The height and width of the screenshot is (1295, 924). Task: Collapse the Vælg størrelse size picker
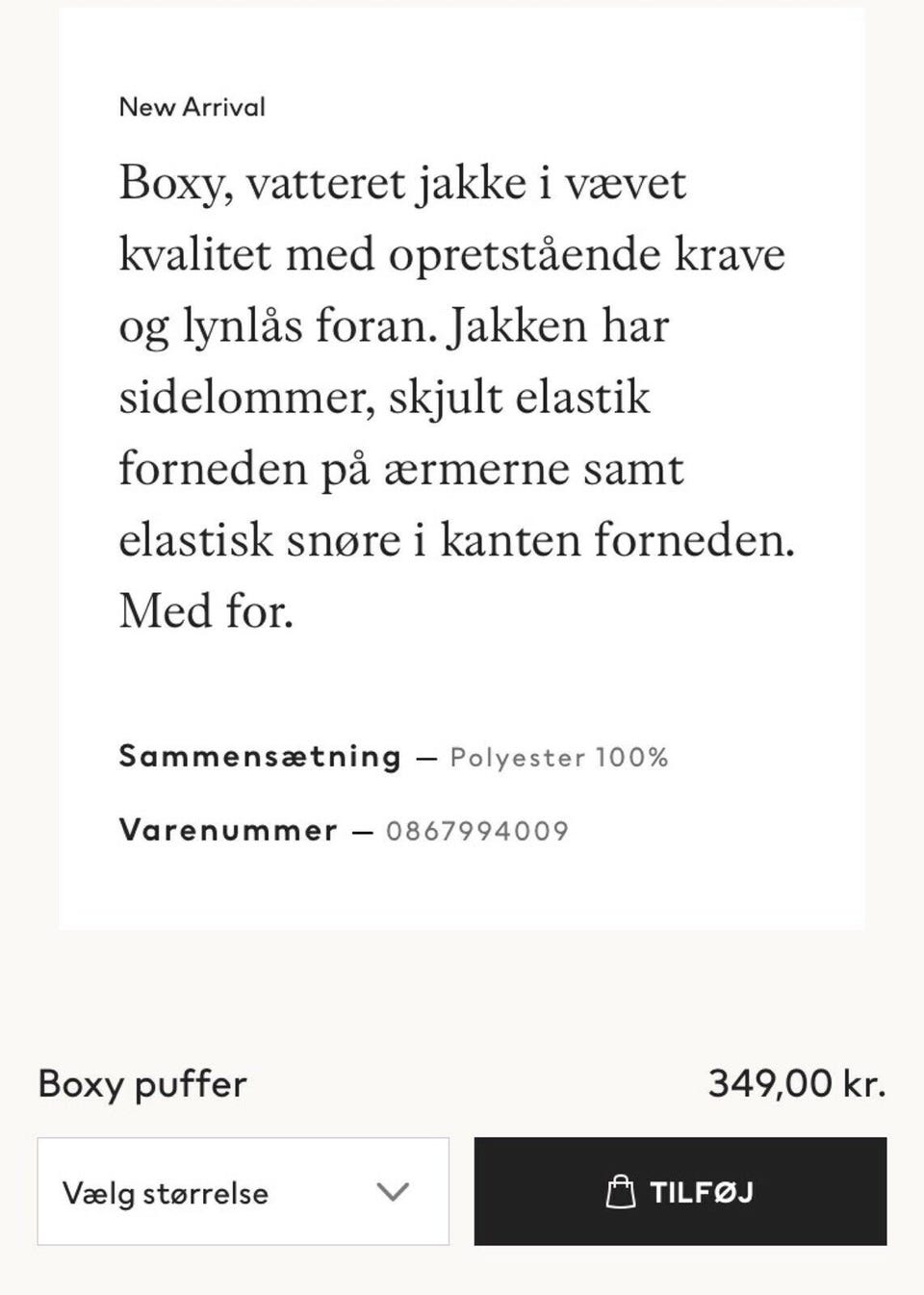pyautogui.click(x=241, y=1192)
